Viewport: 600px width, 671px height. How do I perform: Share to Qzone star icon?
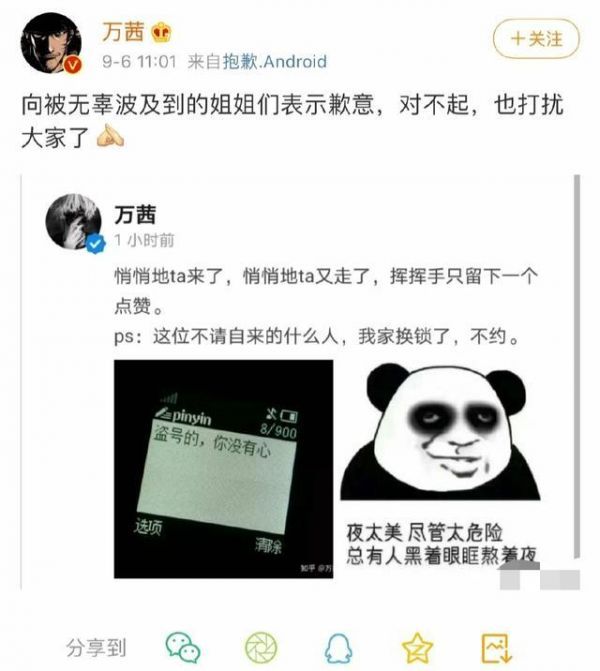[x=417, y=646]
